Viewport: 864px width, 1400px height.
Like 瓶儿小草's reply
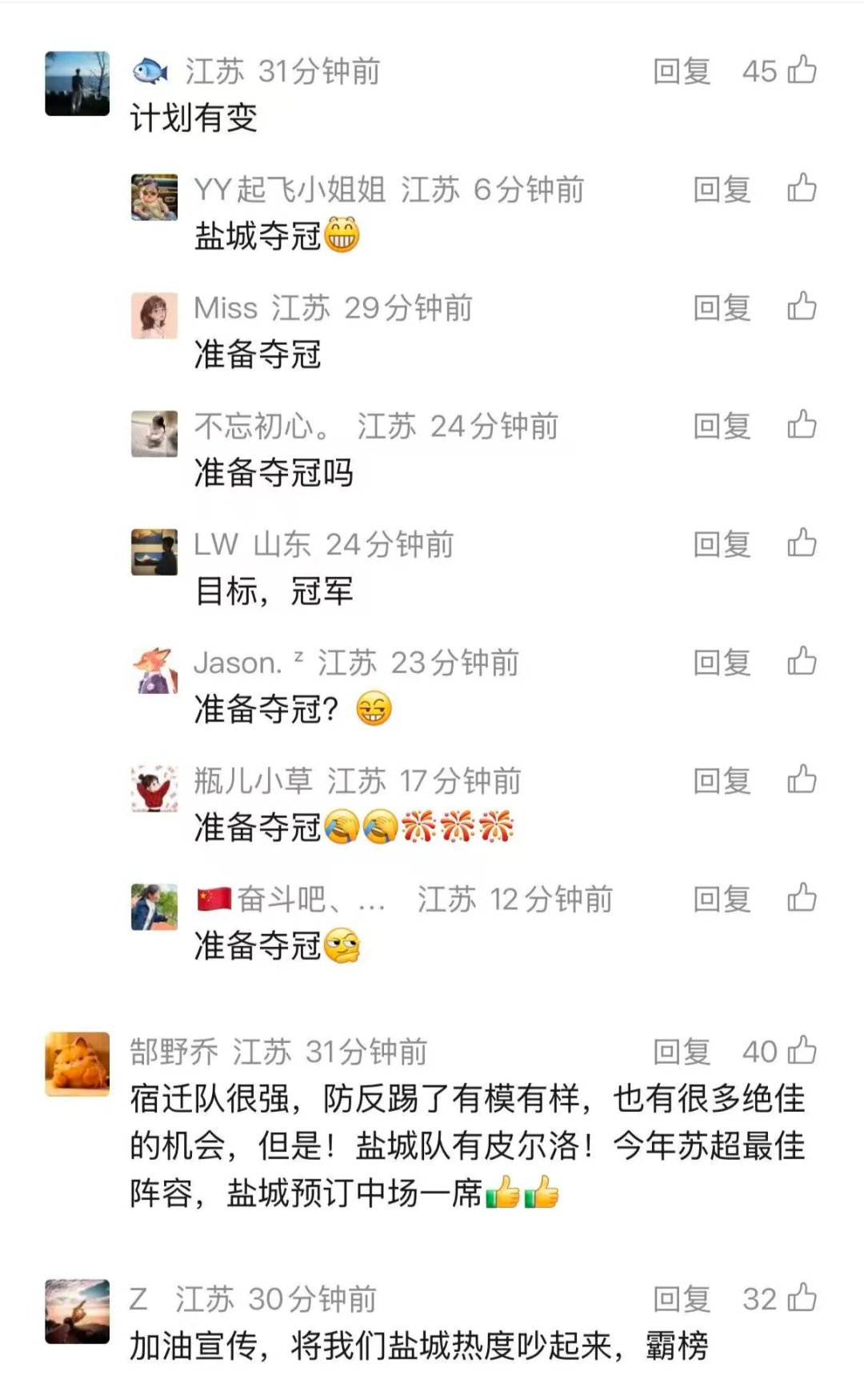(802, 781)
